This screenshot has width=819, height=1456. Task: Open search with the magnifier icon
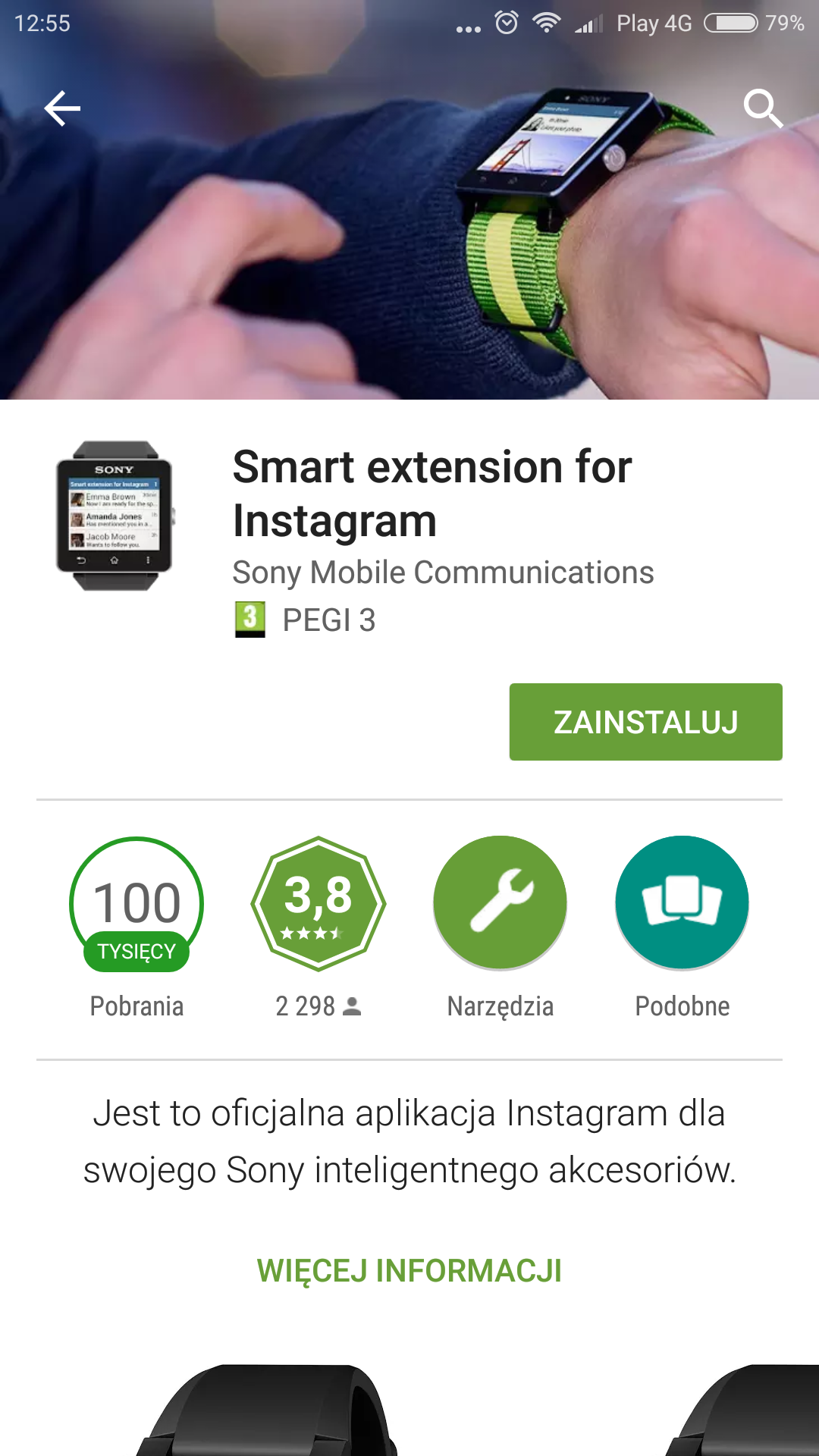click(x=763, y=108)
